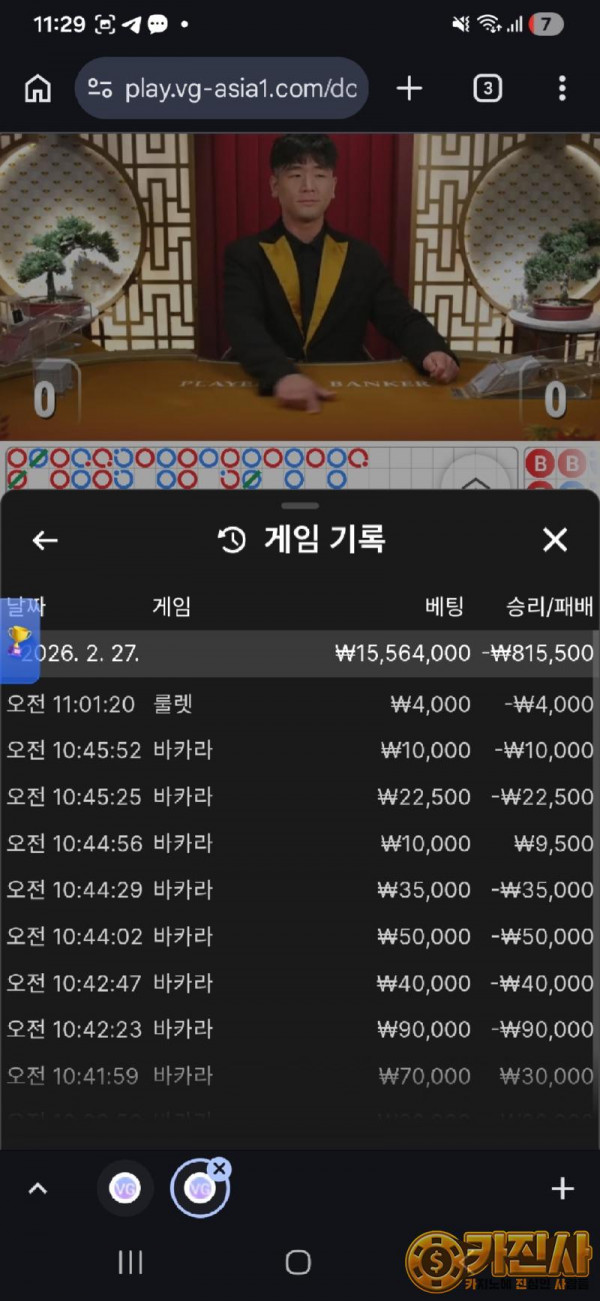600x1301 pixels.
Task: Select the baccarat record at 10:42:47
Action: (300, 983)
